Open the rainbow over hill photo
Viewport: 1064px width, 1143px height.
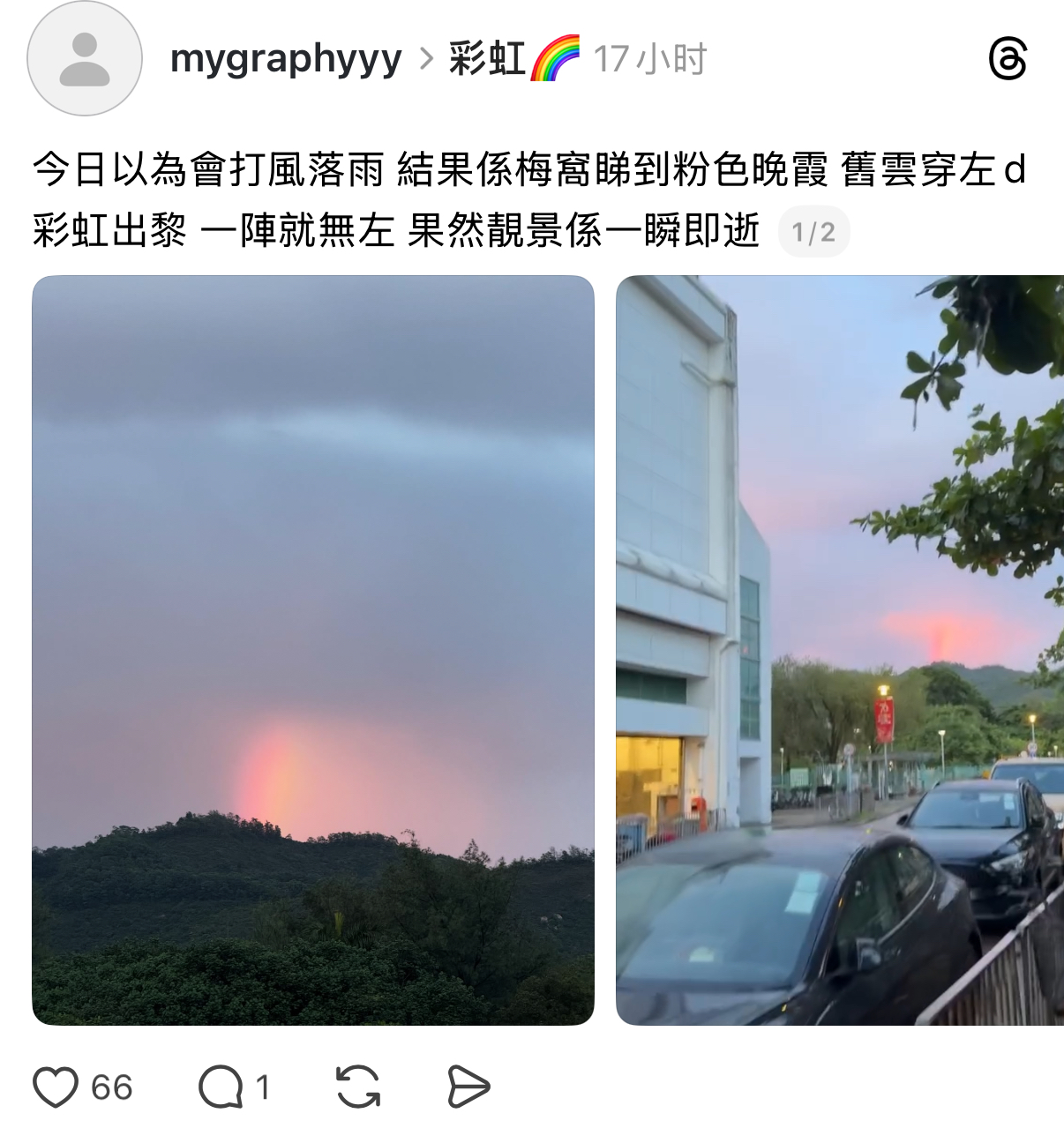pyautogui.click(x=313, y=650)
